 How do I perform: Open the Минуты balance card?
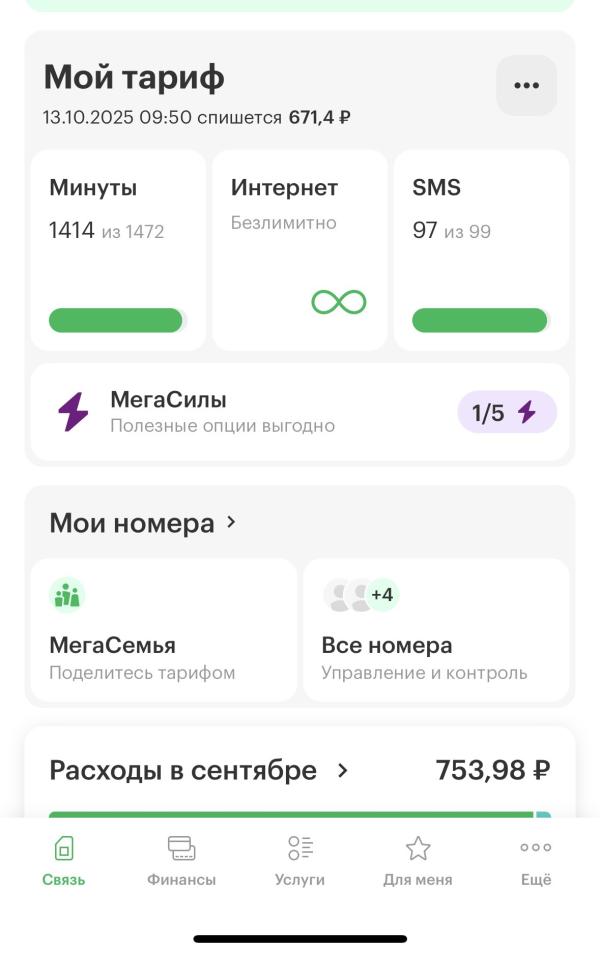[x=117, y=250]
